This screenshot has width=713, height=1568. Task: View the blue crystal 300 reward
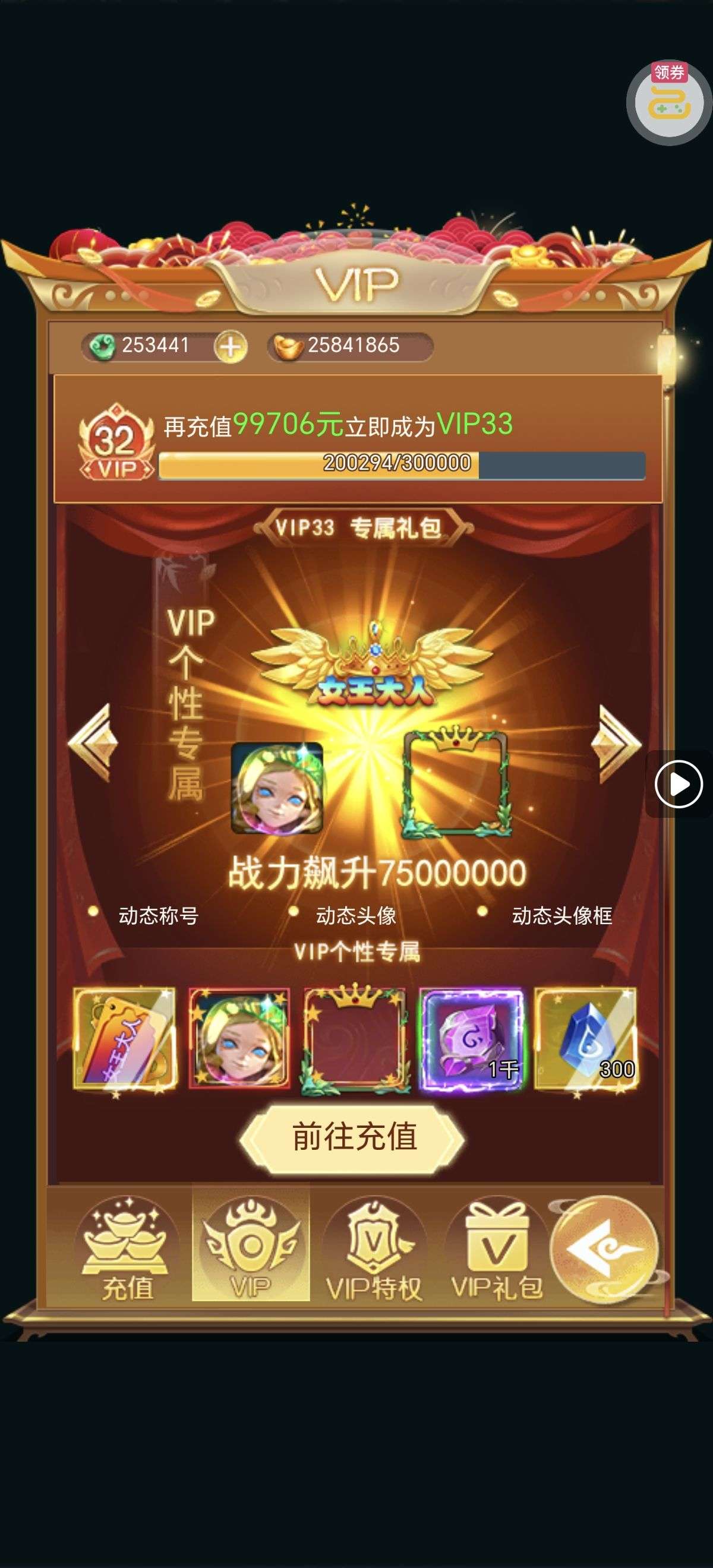point(585,1038)
